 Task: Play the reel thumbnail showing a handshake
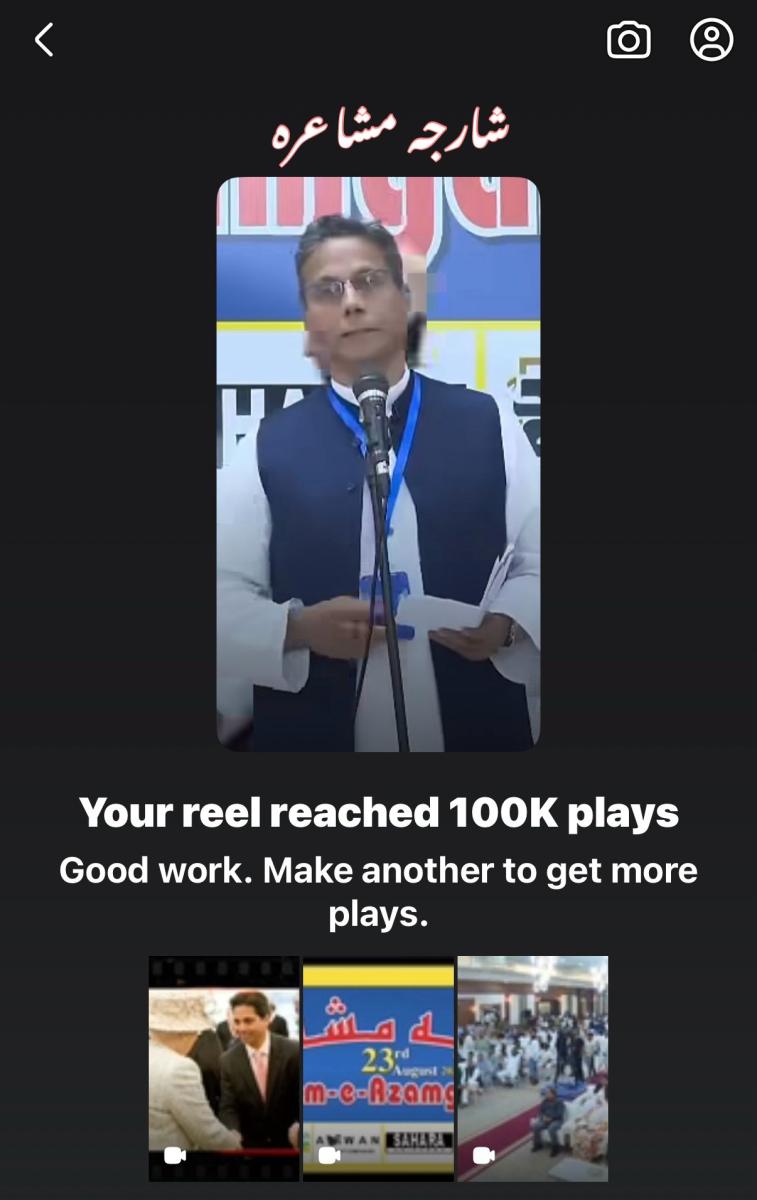click(x=224, y=1068)
